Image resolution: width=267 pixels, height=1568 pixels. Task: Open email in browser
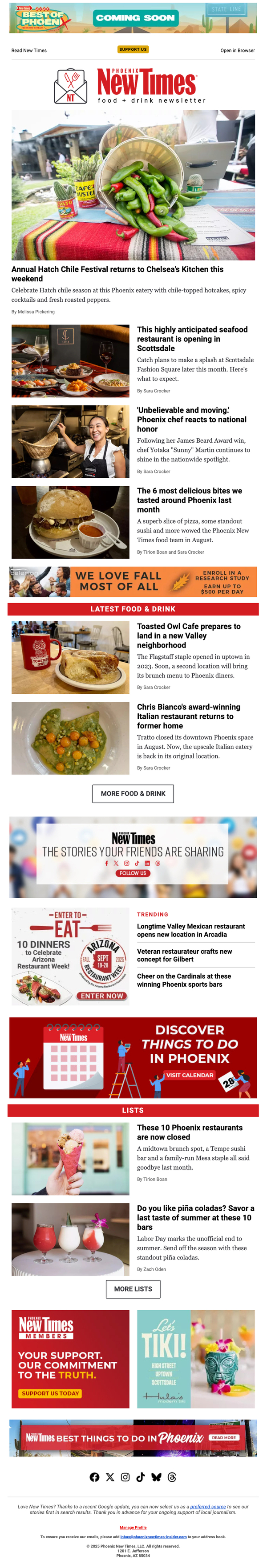(x=237, y=51)
